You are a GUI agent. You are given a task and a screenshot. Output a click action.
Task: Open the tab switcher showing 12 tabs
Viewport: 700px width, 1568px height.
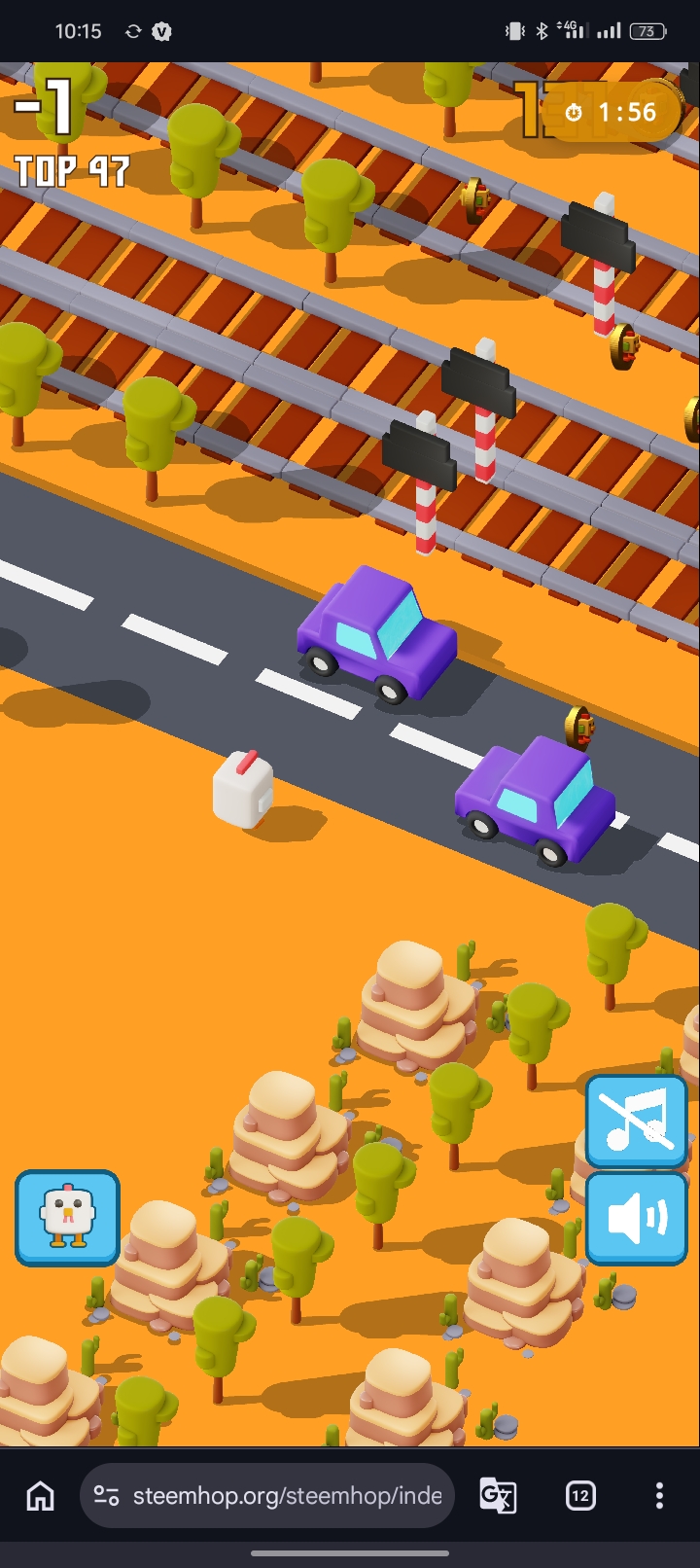[x=580, y=1495]
